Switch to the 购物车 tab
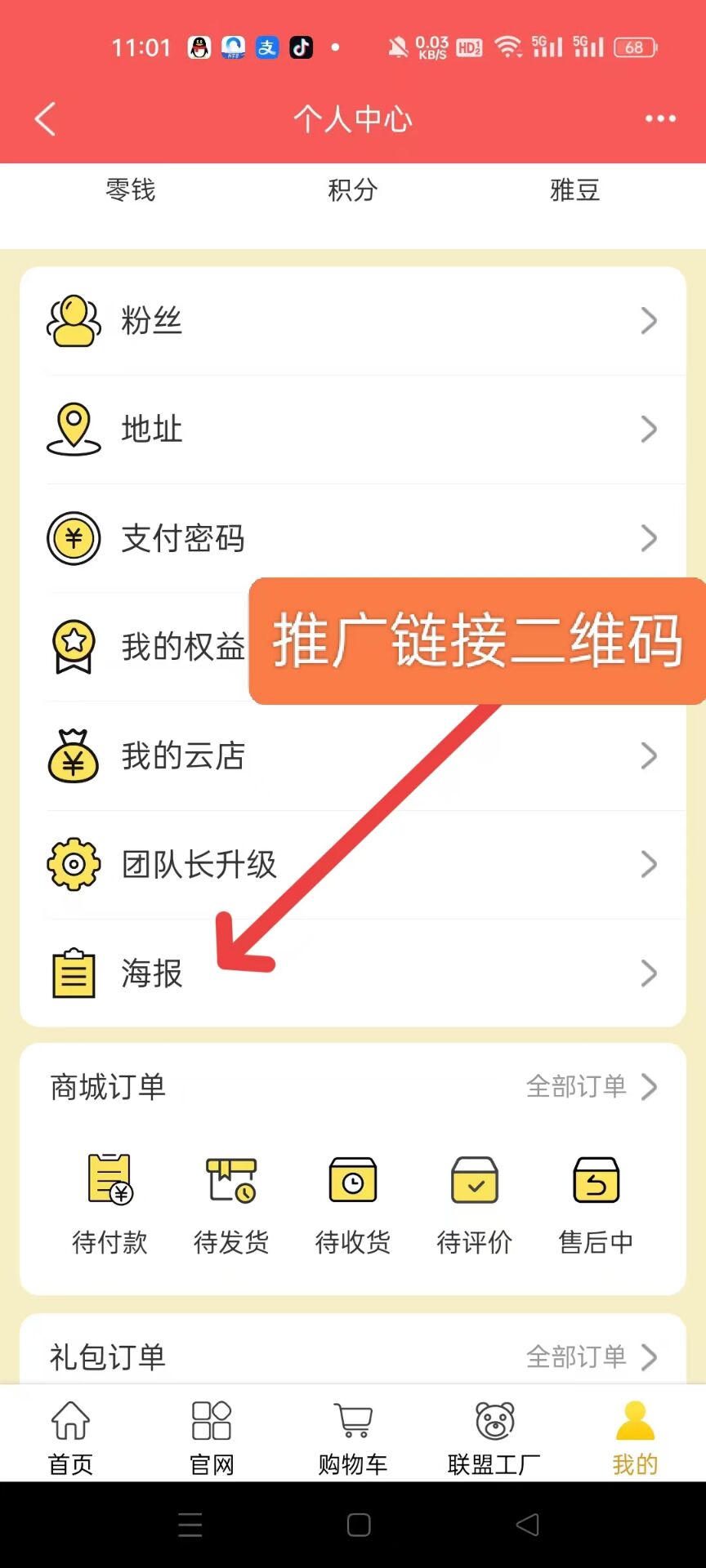Viewport: 706px width, 1568px height. [353, 1437]
